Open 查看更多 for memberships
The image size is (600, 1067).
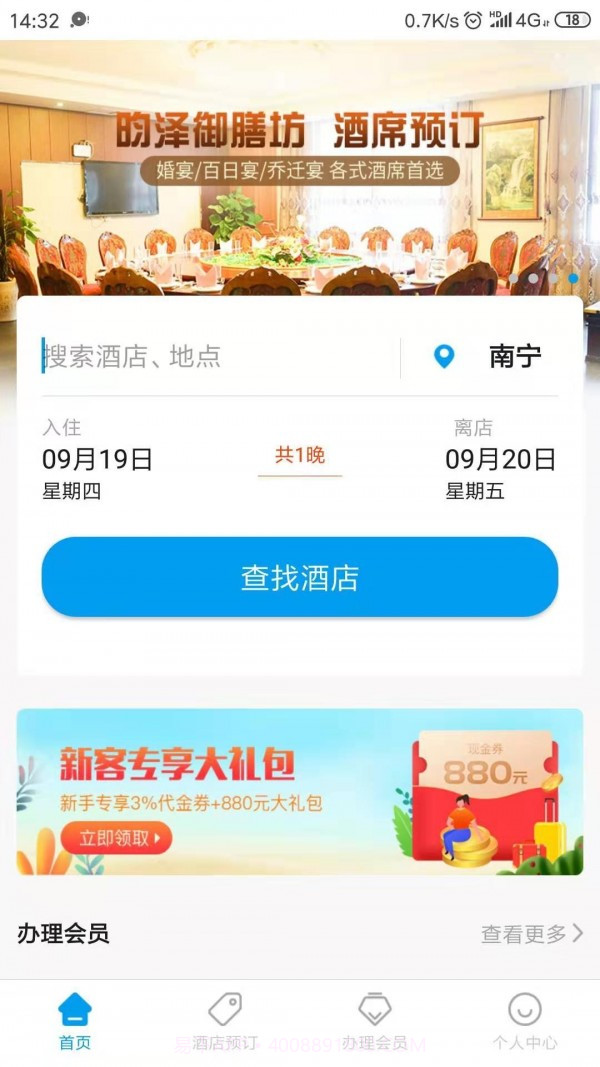[x=531, y=934]
